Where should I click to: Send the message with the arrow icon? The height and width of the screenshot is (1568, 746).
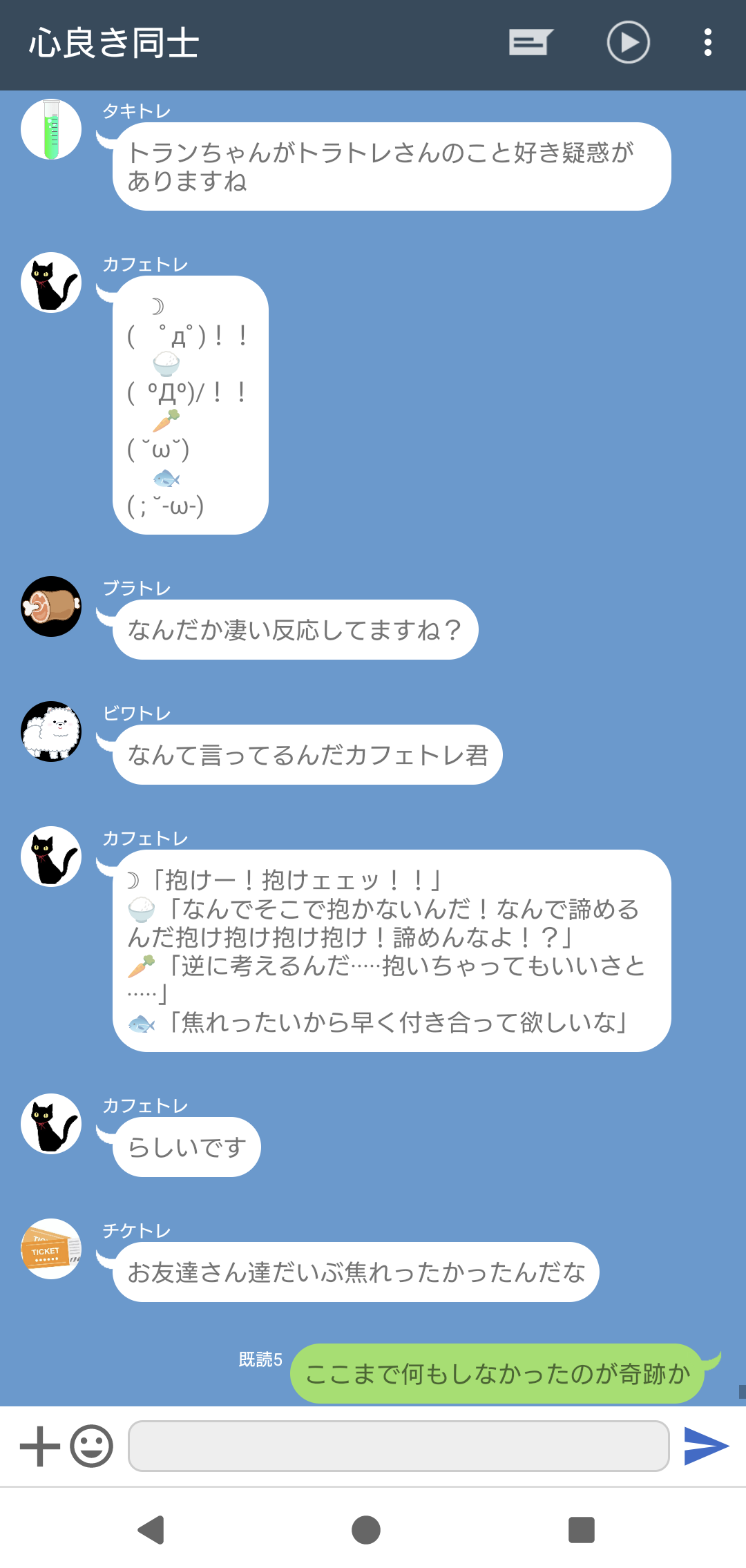(706, 1446)
